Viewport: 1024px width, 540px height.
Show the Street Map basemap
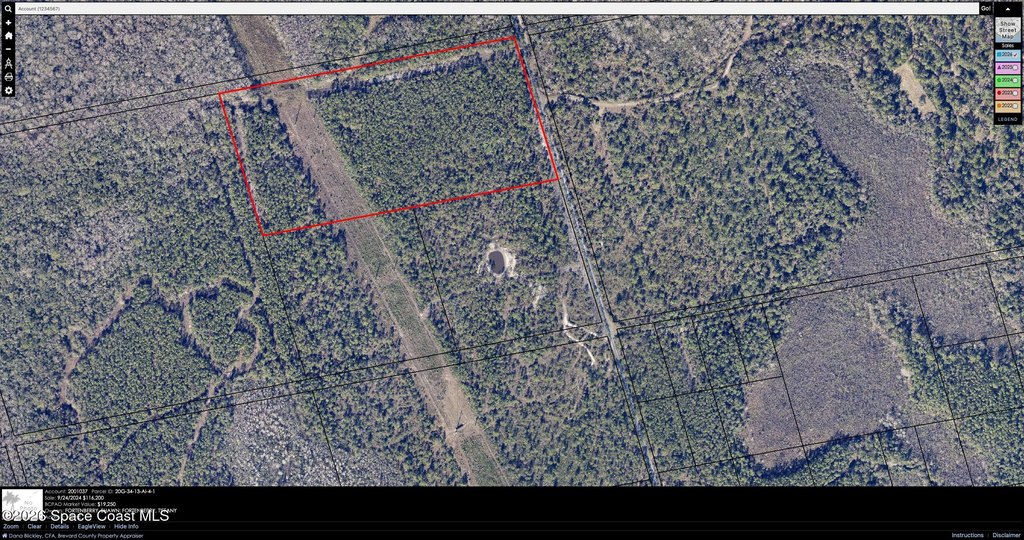1008,30
